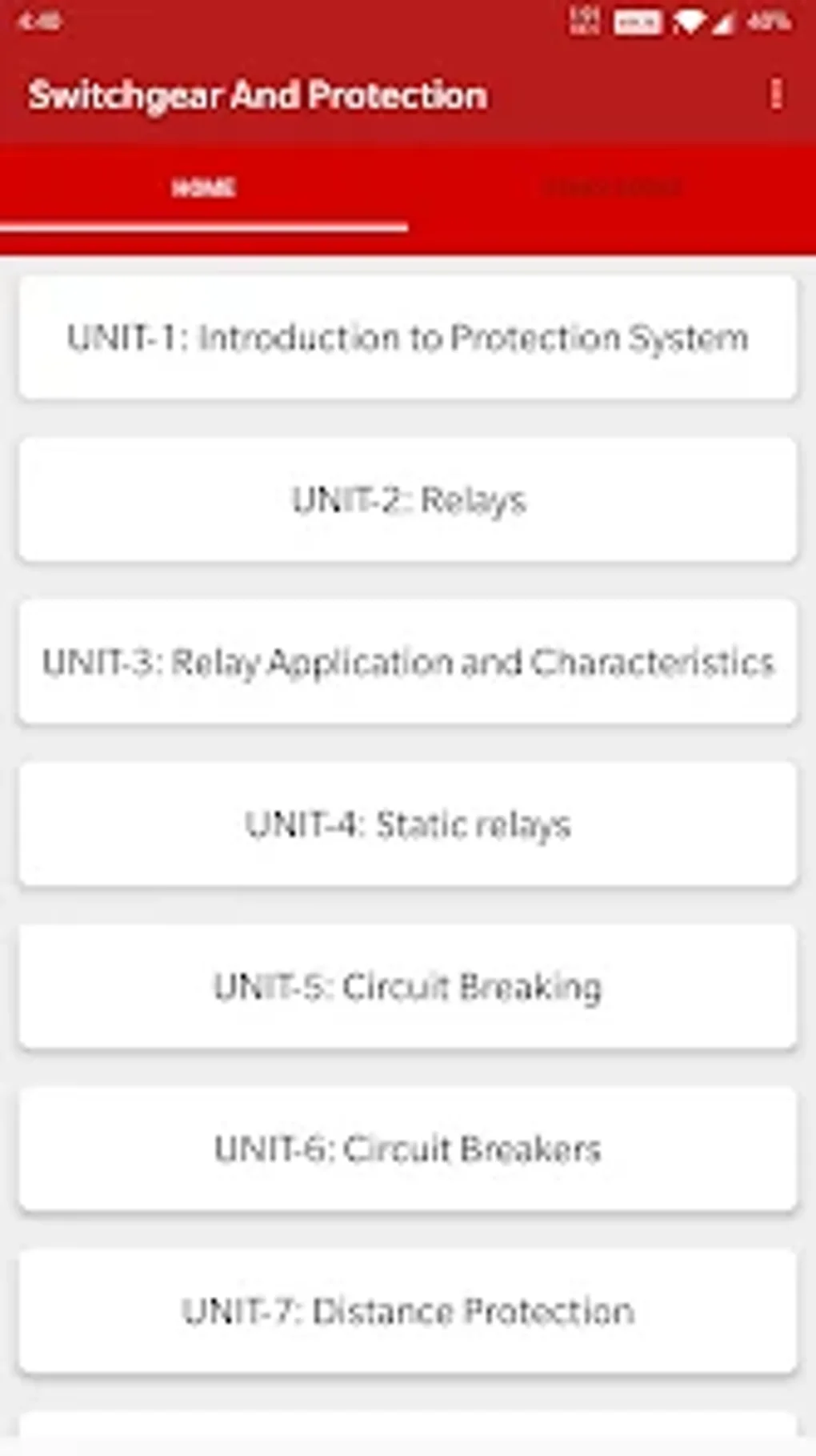Open UNIT-6: Circuit Breakers
This screenshot has height=1456, width=816.
pos(408,1149)
